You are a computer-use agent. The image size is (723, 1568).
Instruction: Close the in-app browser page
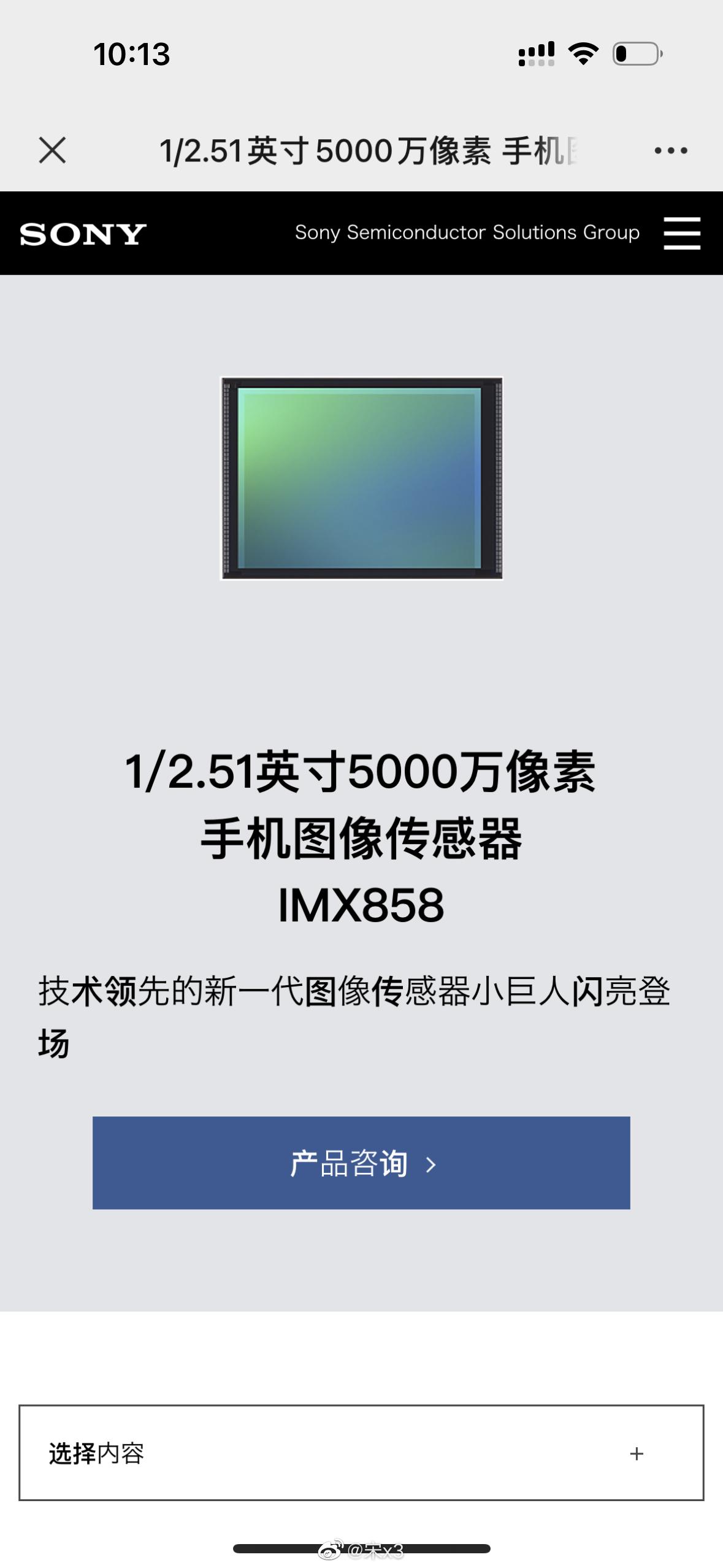[x=52, y=150]
